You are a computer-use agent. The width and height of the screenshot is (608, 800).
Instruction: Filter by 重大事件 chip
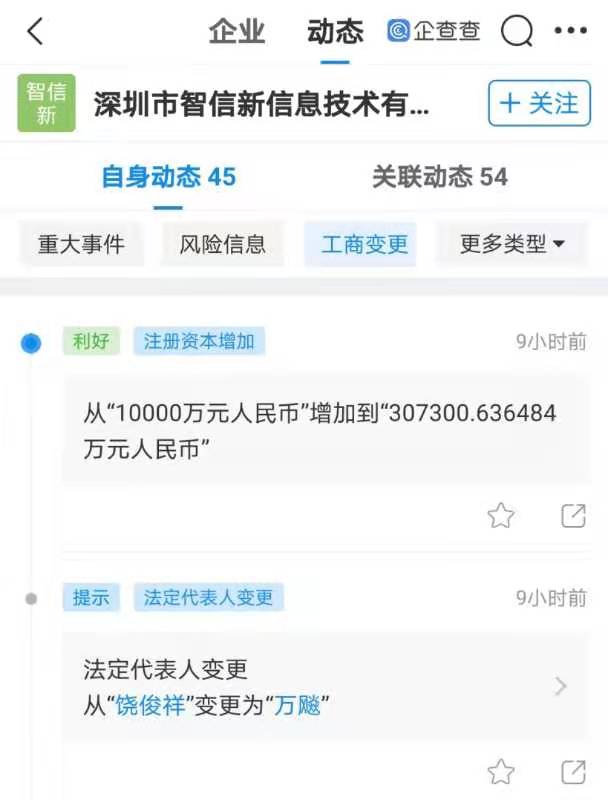coord(81,244)
